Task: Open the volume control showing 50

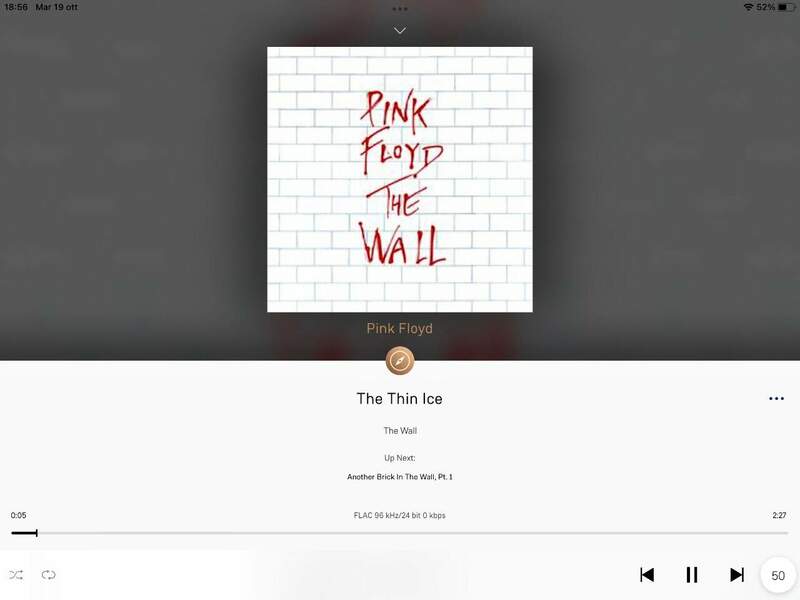Action: click(x=778, y=576)
